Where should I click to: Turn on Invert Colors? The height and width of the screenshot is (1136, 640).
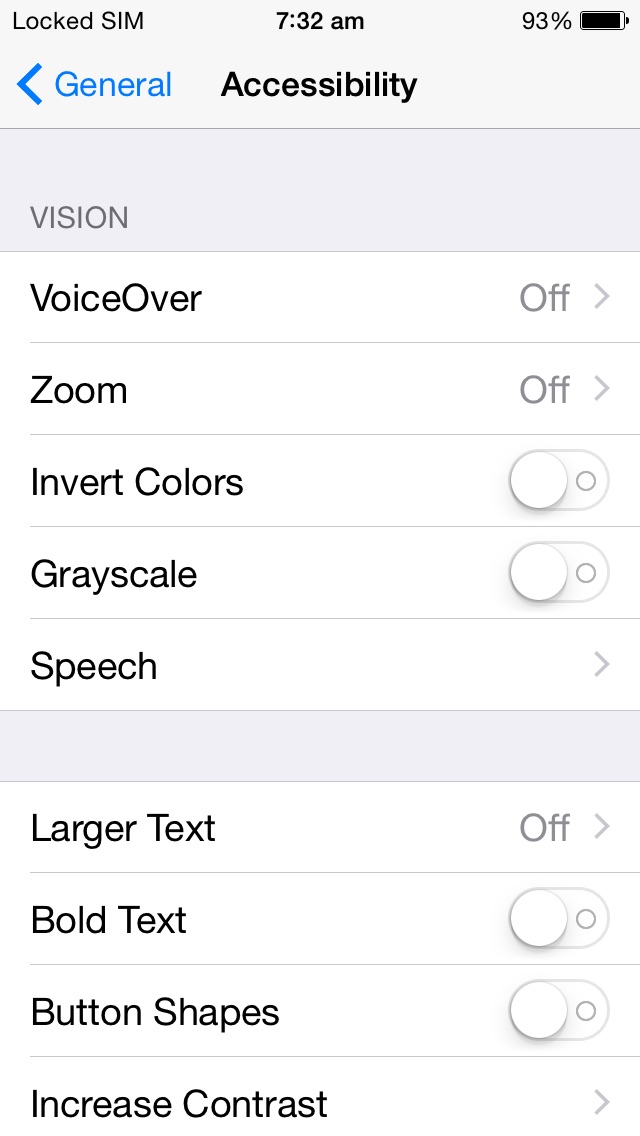(558, 482)
